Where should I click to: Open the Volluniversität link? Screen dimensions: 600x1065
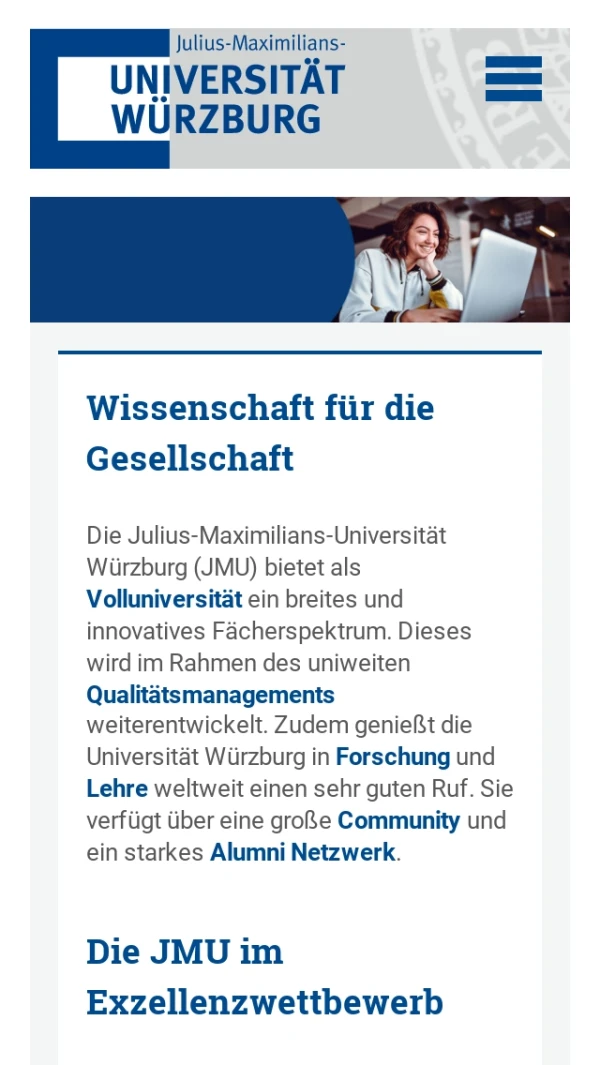[164, 600]
